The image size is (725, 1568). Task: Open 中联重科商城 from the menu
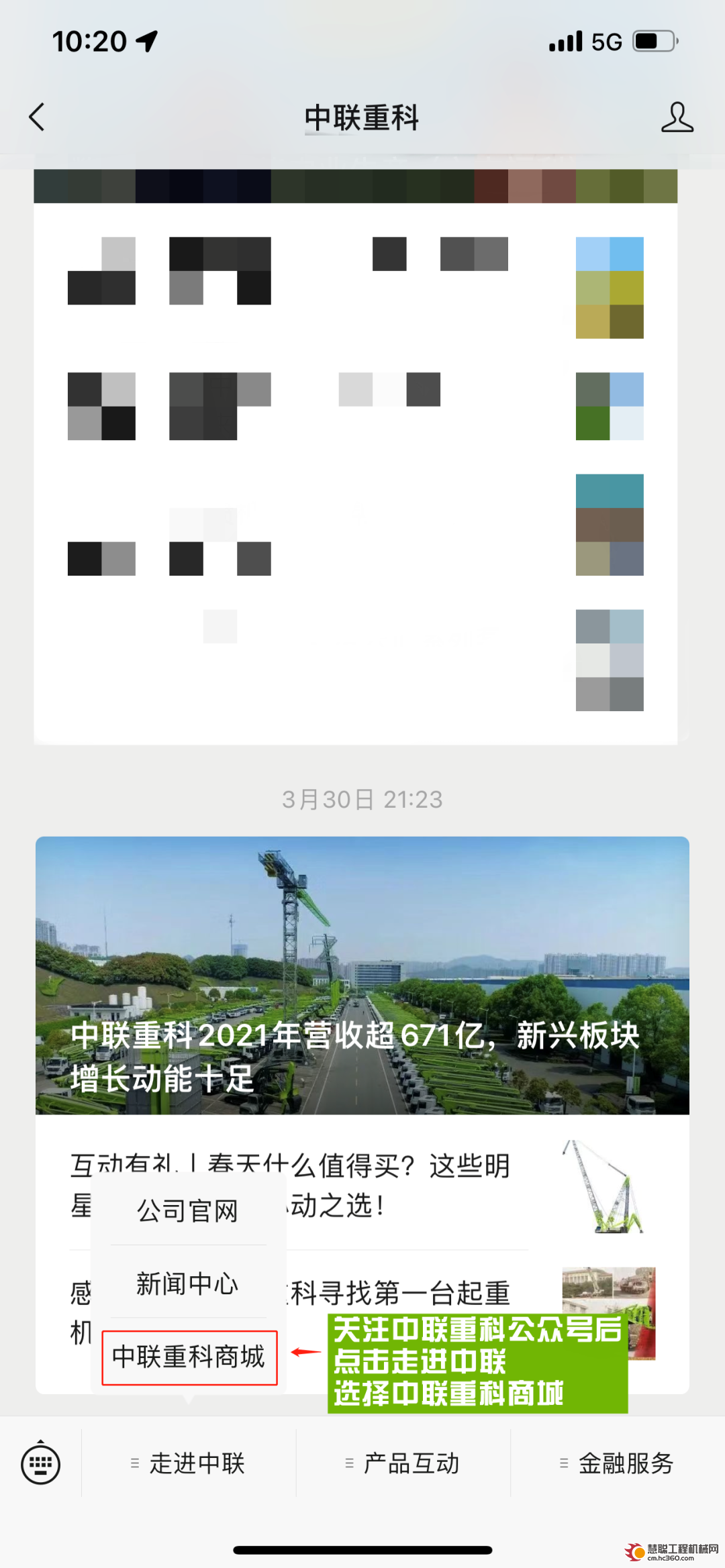click(189, 1357)
